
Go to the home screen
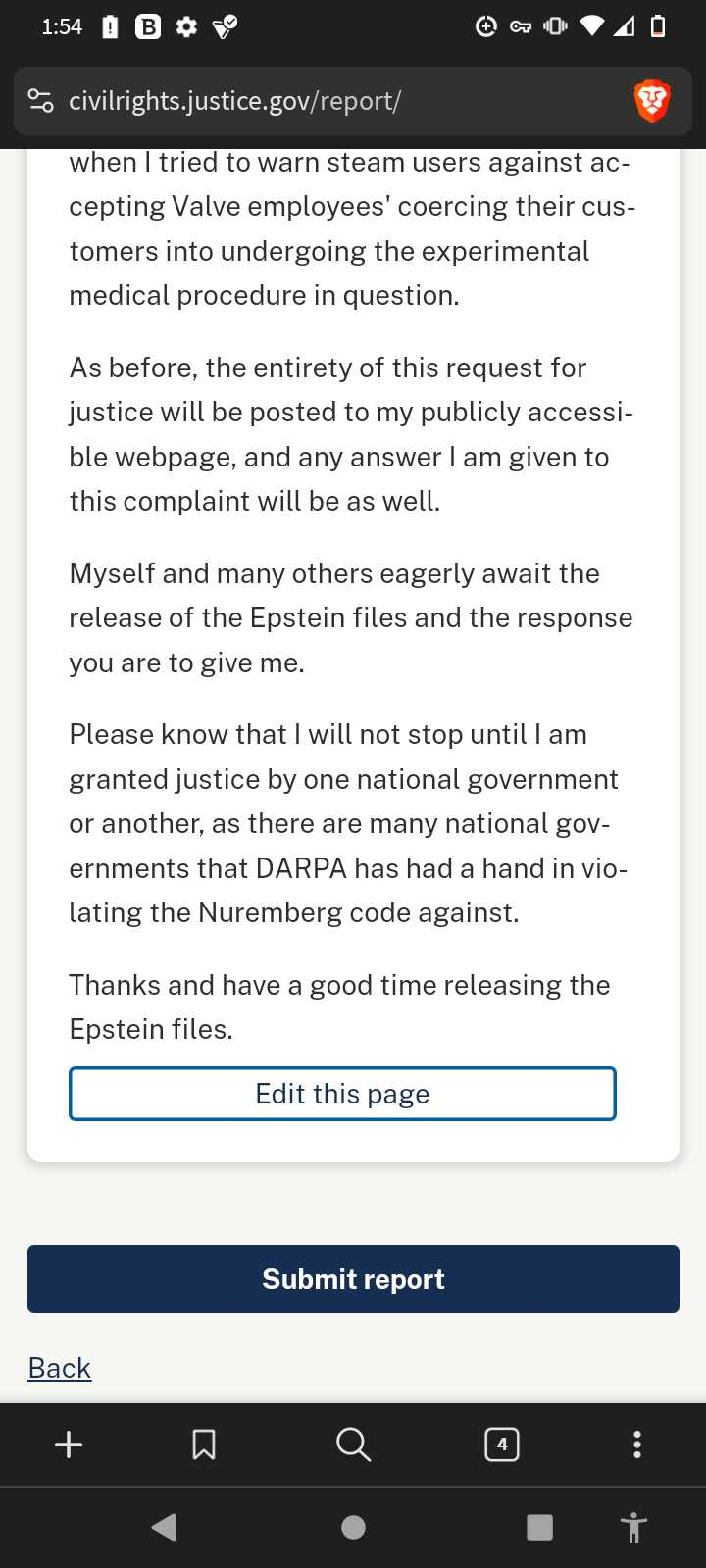(x=353, y=1527)
